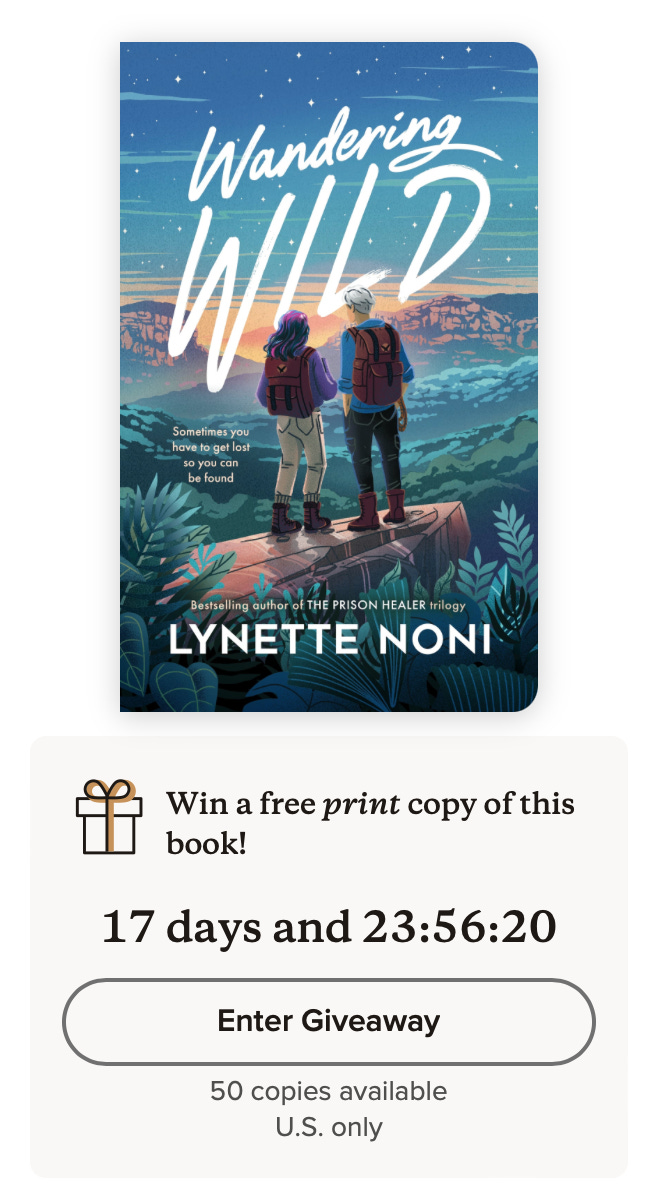
Task: Open the Wandering Wild book cover
Action: click(x=329, y=377)
